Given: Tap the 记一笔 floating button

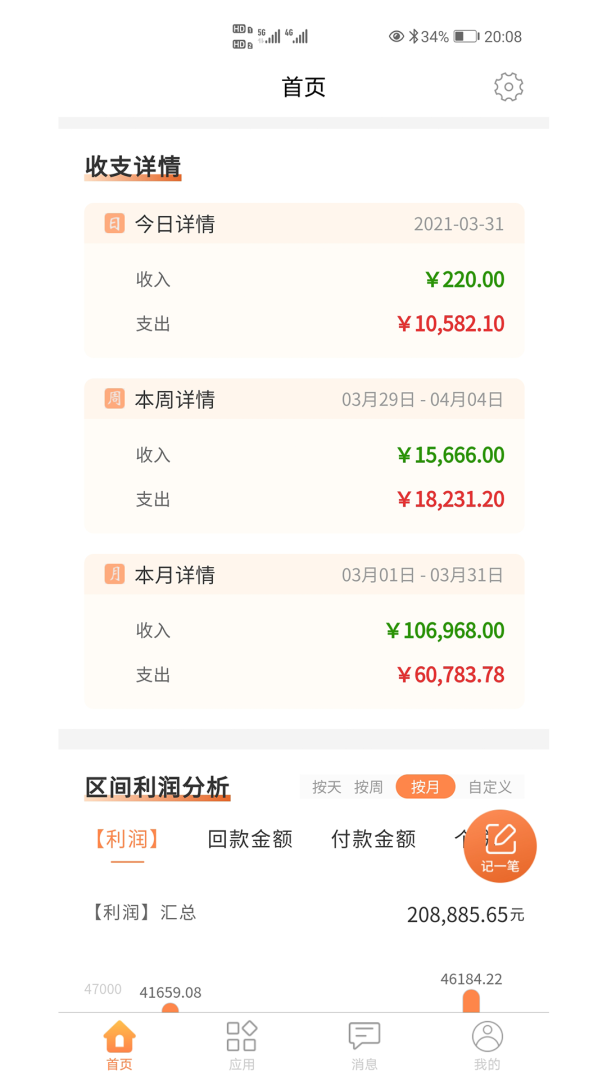Looking at the screenshot, I should pyautogui.click(x=500, y=846).
